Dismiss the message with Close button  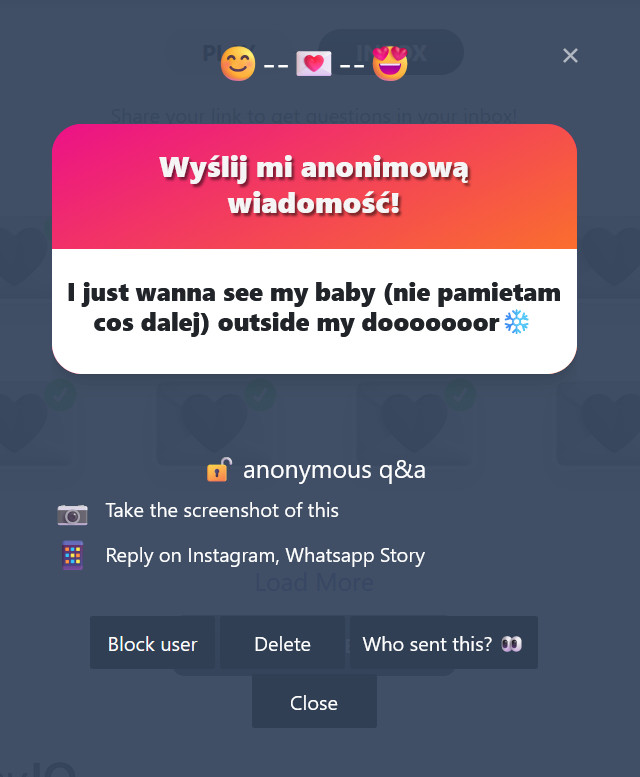(314, 702)
